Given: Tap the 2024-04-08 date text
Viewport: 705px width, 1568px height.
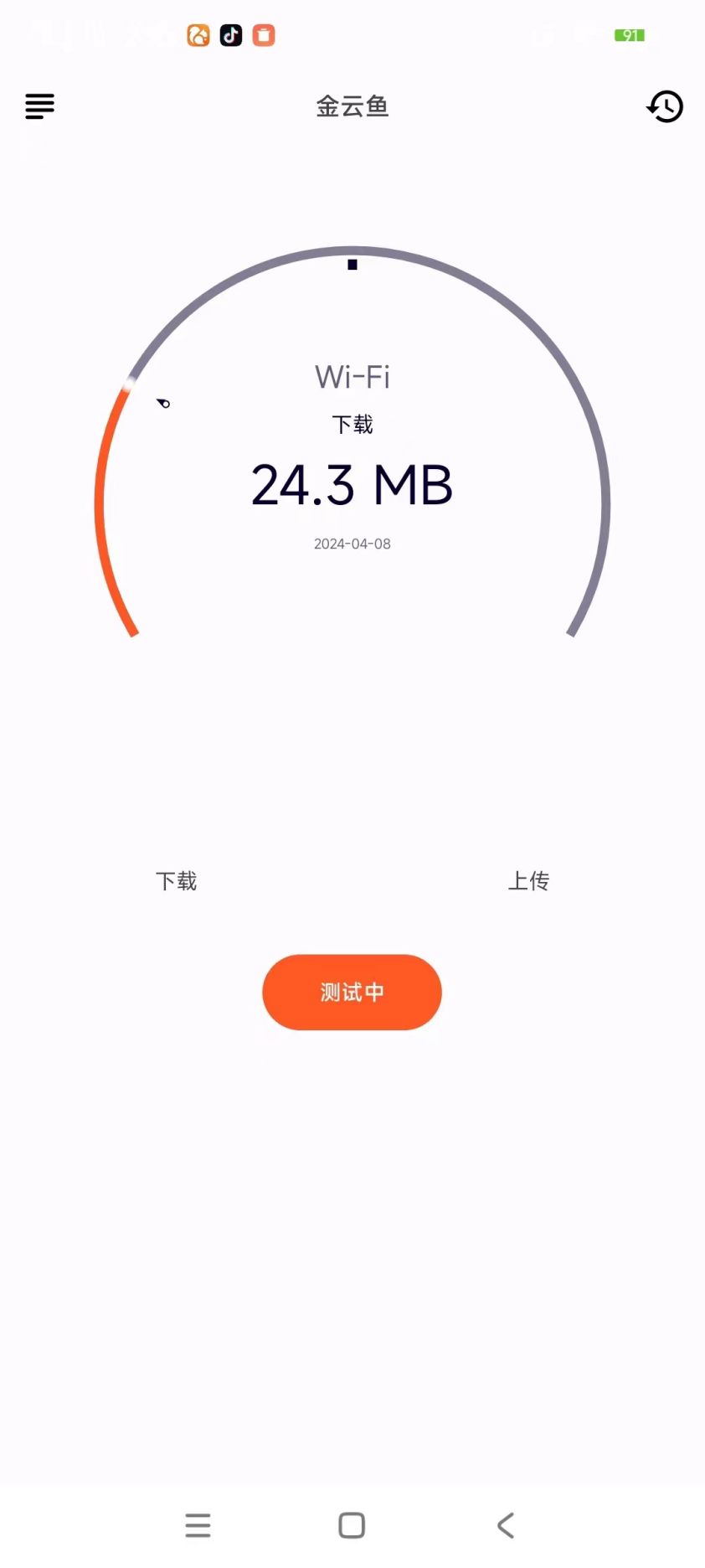Looking at the screenshot, I should coord(352,544).
